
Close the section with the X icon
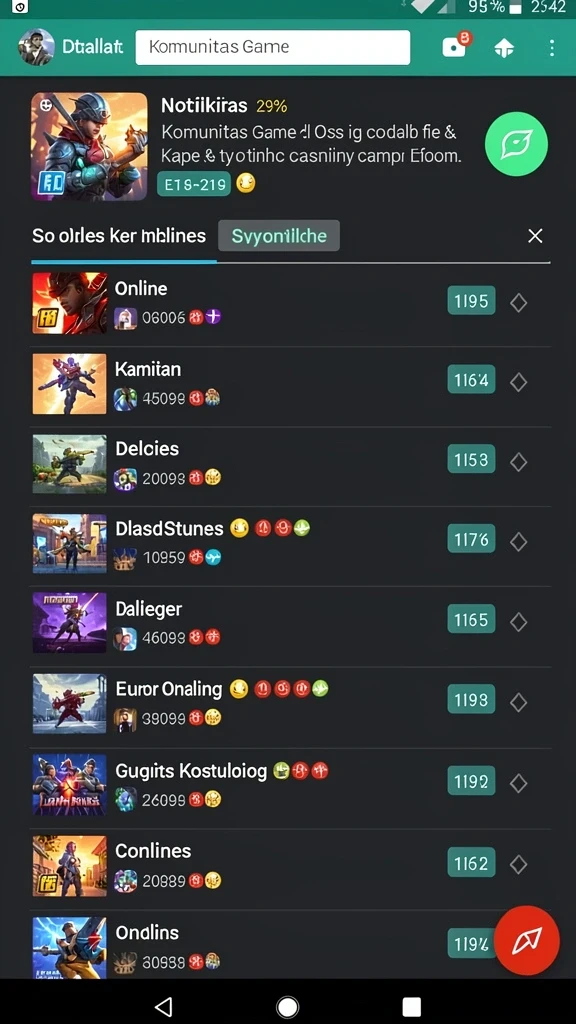coord(535,236)
